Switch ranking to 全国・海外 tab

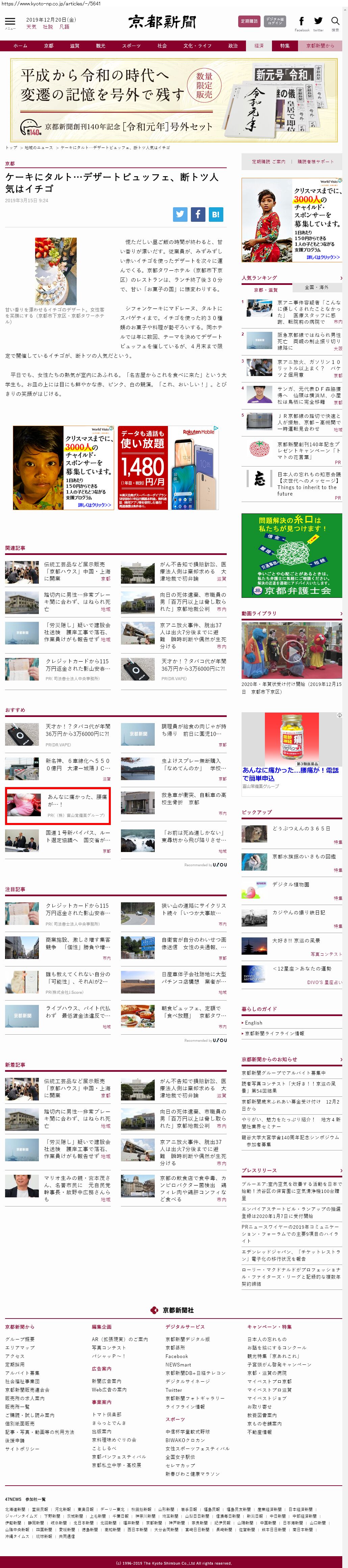(316, 287)
